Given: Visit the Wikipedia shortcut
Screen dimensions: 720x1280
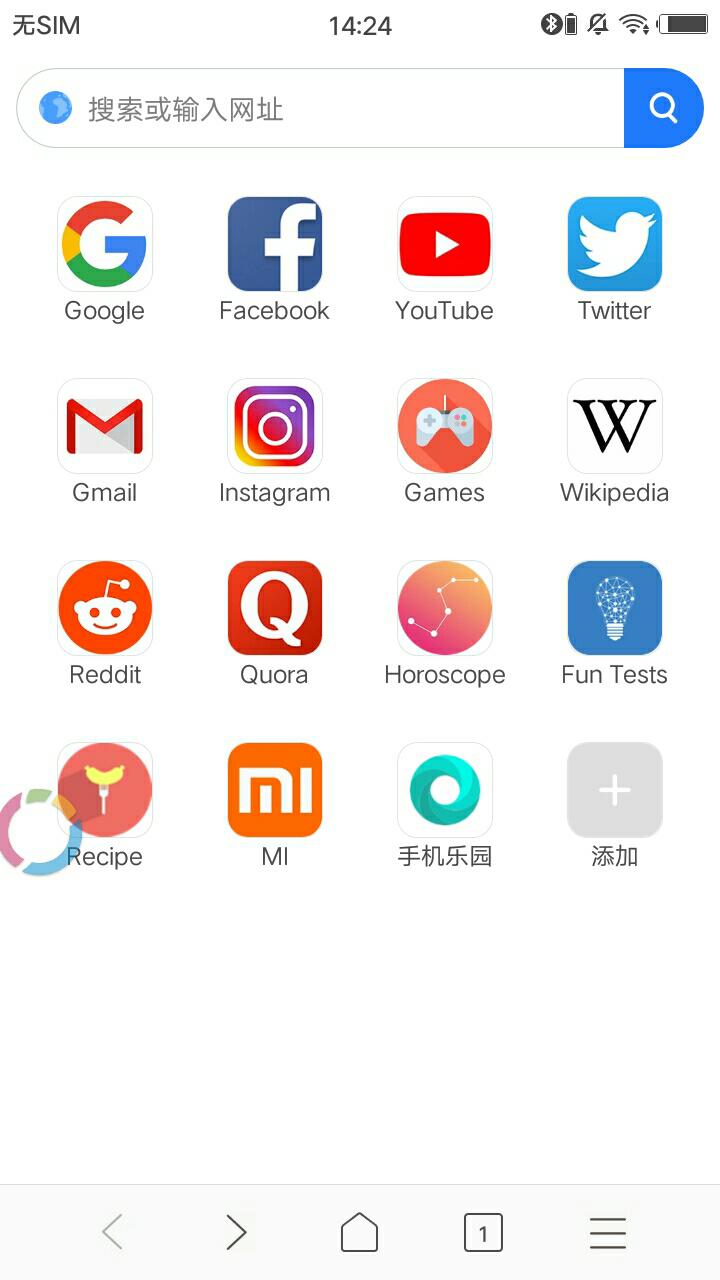Looking at the screenshot, I should tap(615, 427).
